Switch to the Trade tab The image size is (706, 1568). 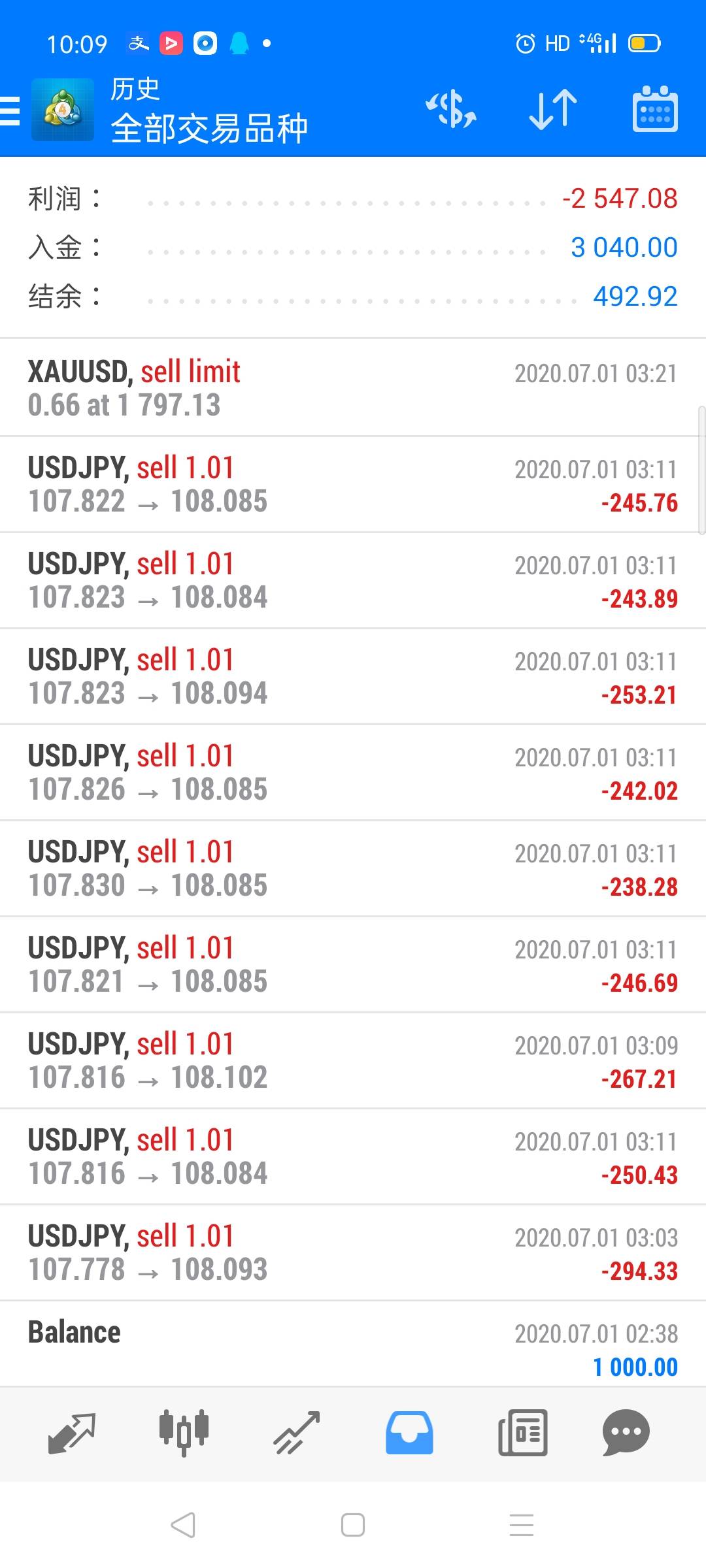297,1432
